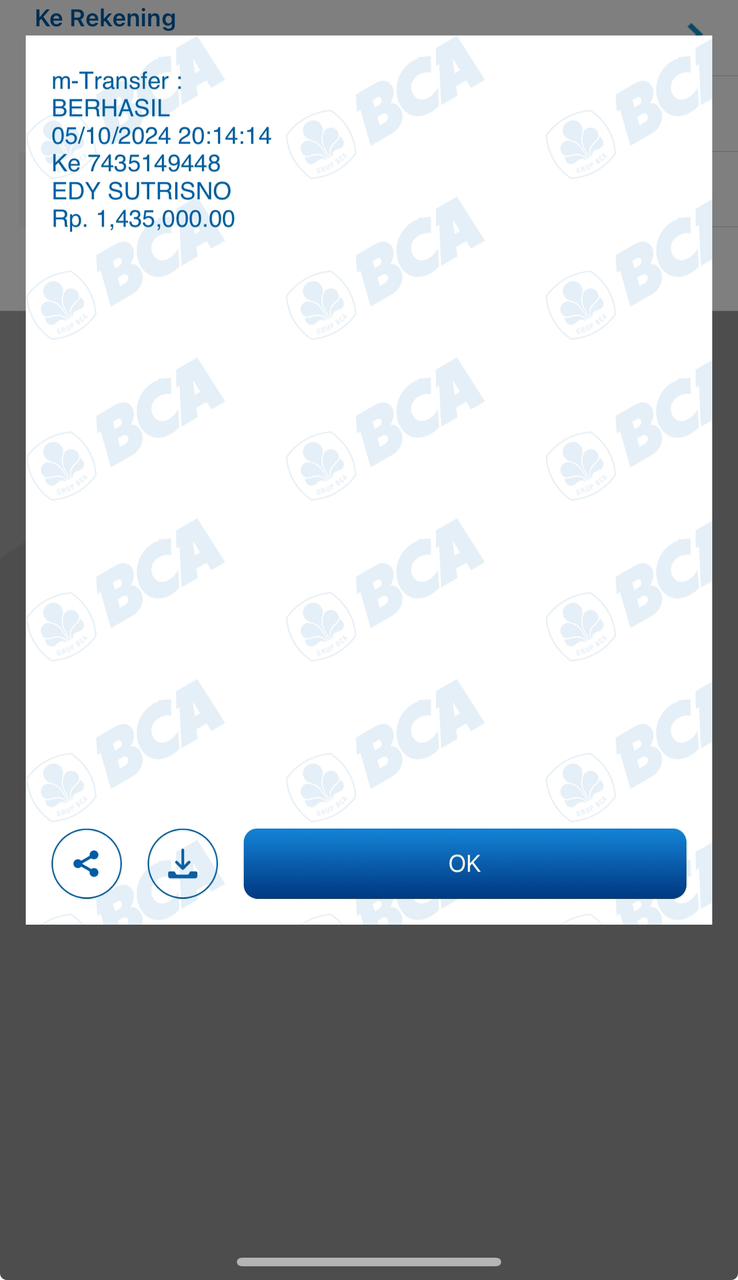This screenshot has width=738, height=1280.
Task: Share the transfer receipt
Action: pyautogui.click(x=87, y=863)
